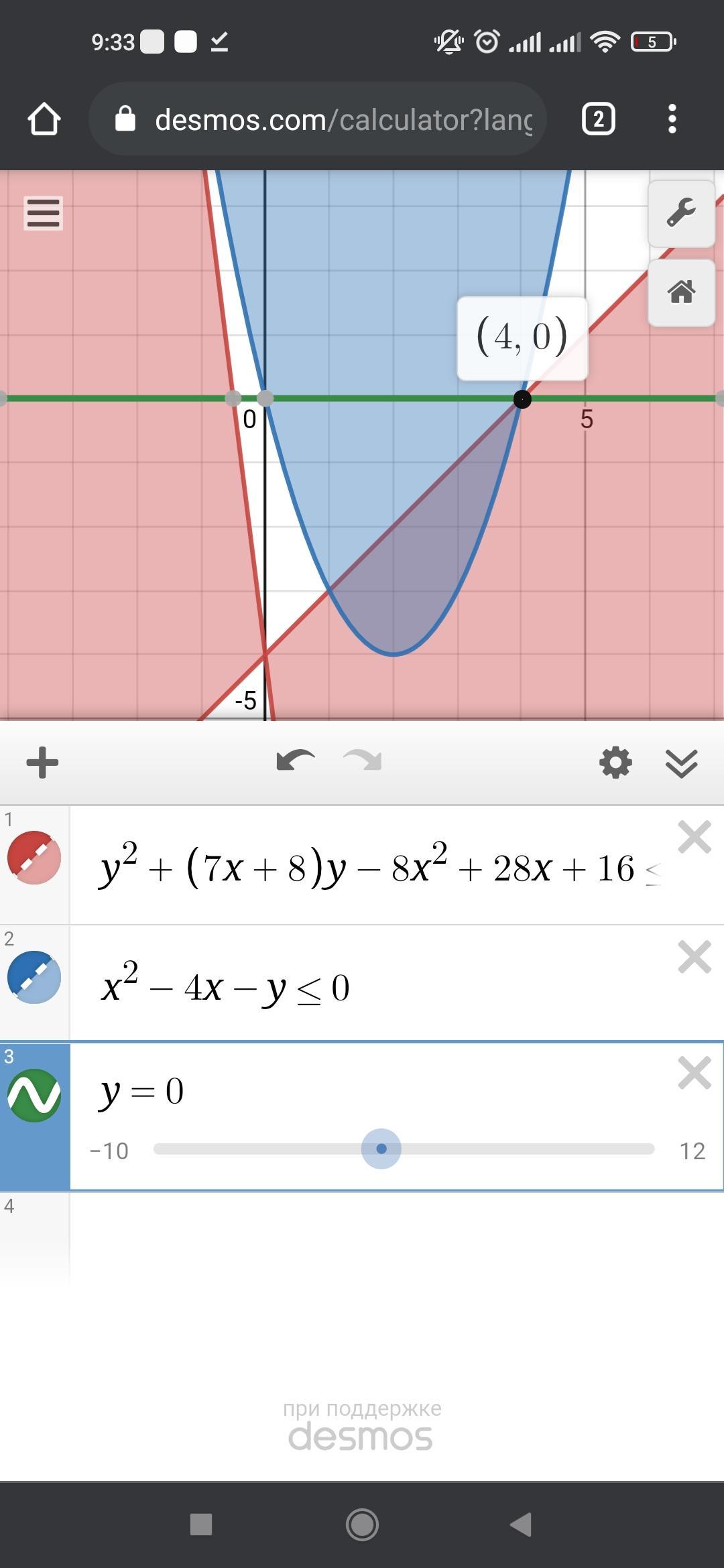Viewport: 724px width, 1568px height.
Task: Open graph settings wrench
Action: tap(681, 214)
